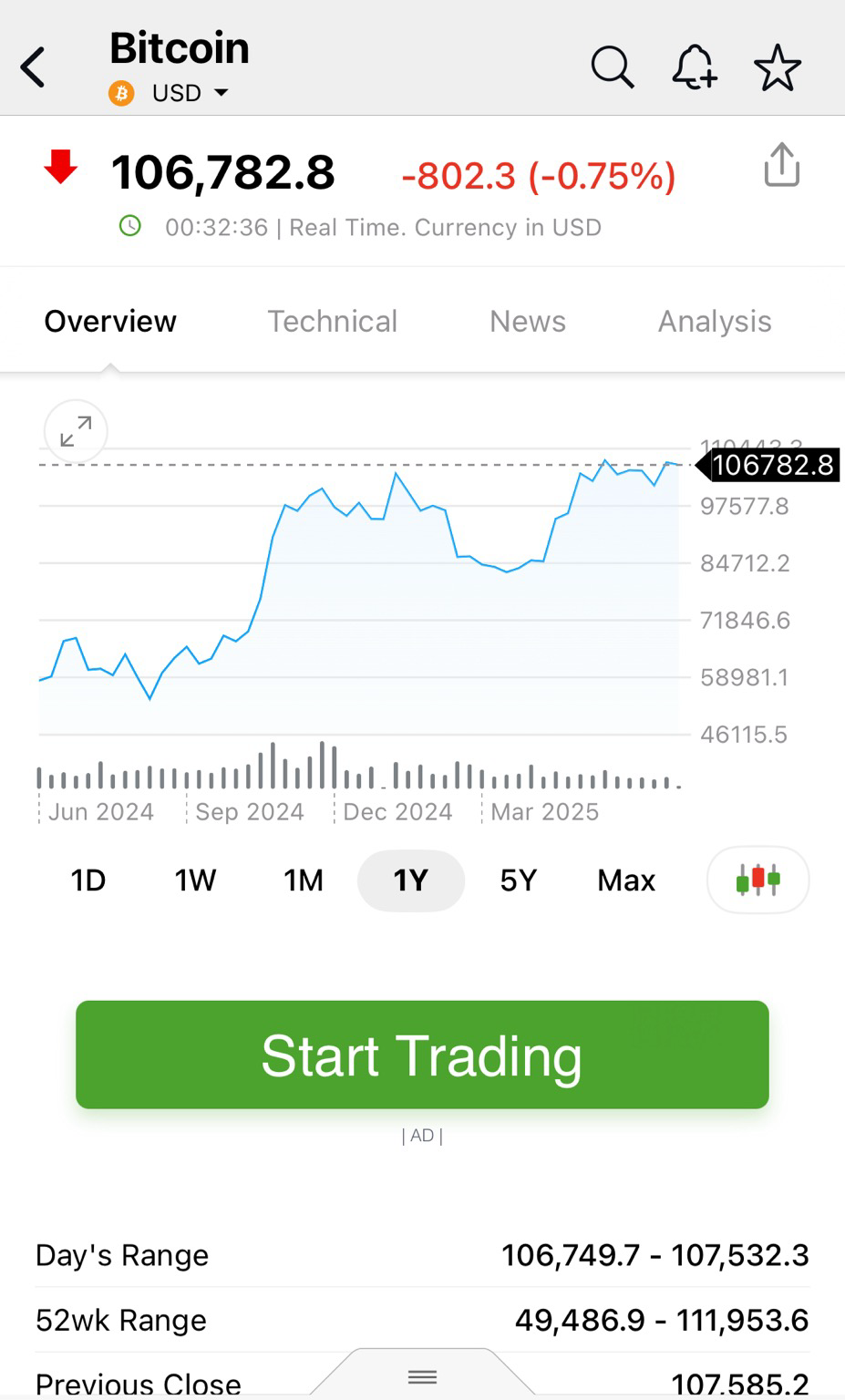This screenshot has width=845, height=1400.
Task: Expand the bottom drawer handle
Action: (x=422, y=1375)
